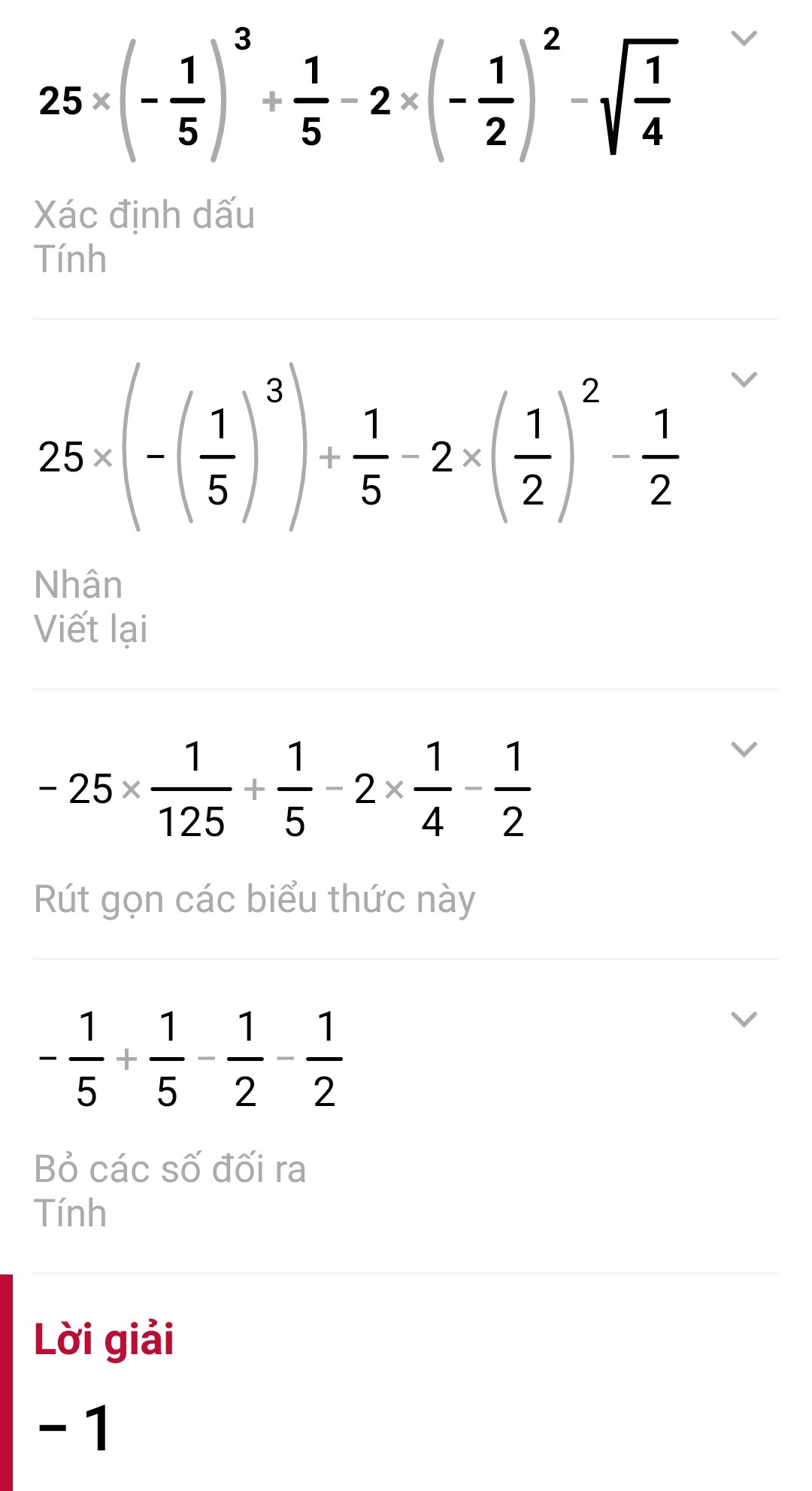Expand the 'Bỏ các số đối ra' step

[744, 1019]
